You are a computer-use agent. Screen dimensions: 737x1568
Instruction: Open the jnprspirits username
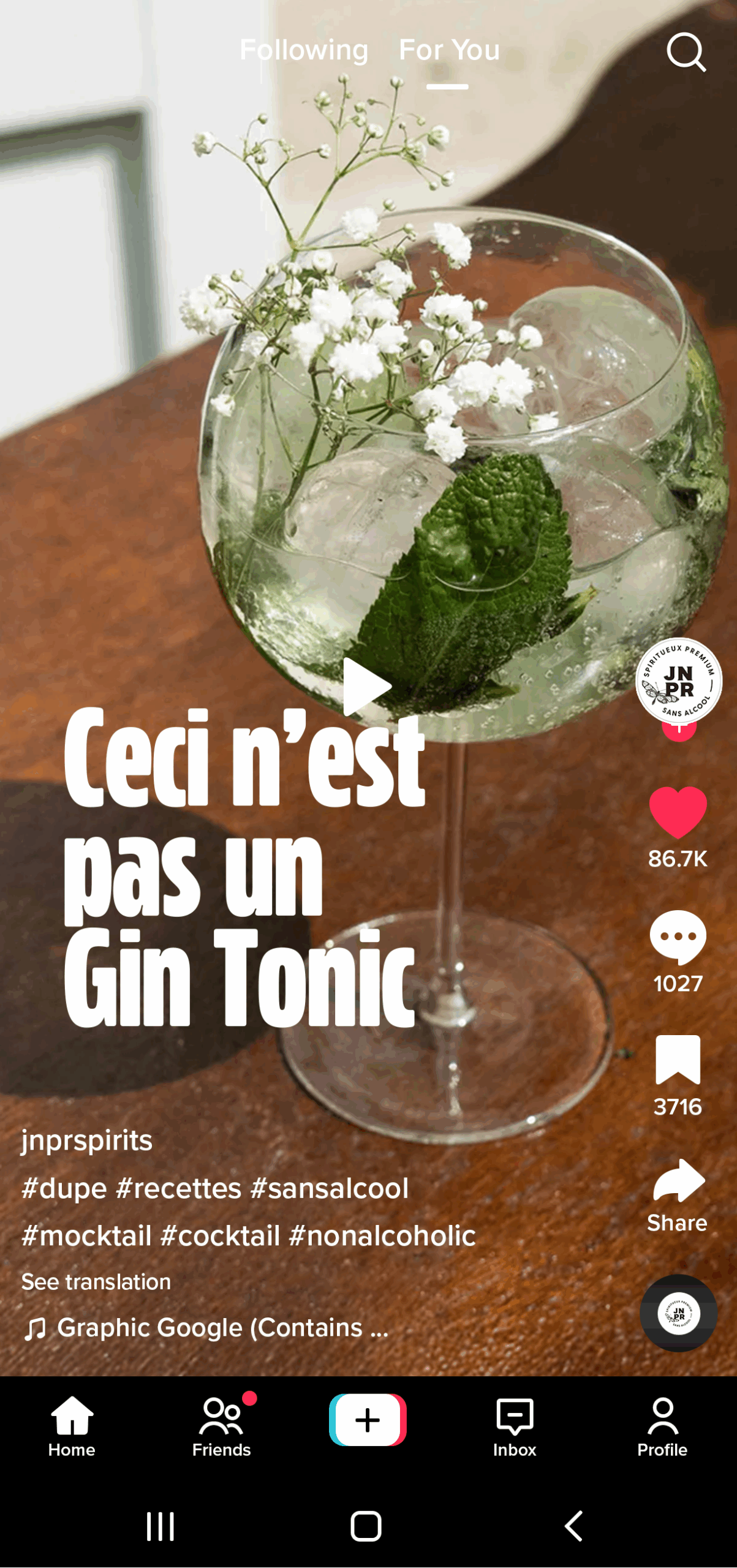coord(87,1140)
